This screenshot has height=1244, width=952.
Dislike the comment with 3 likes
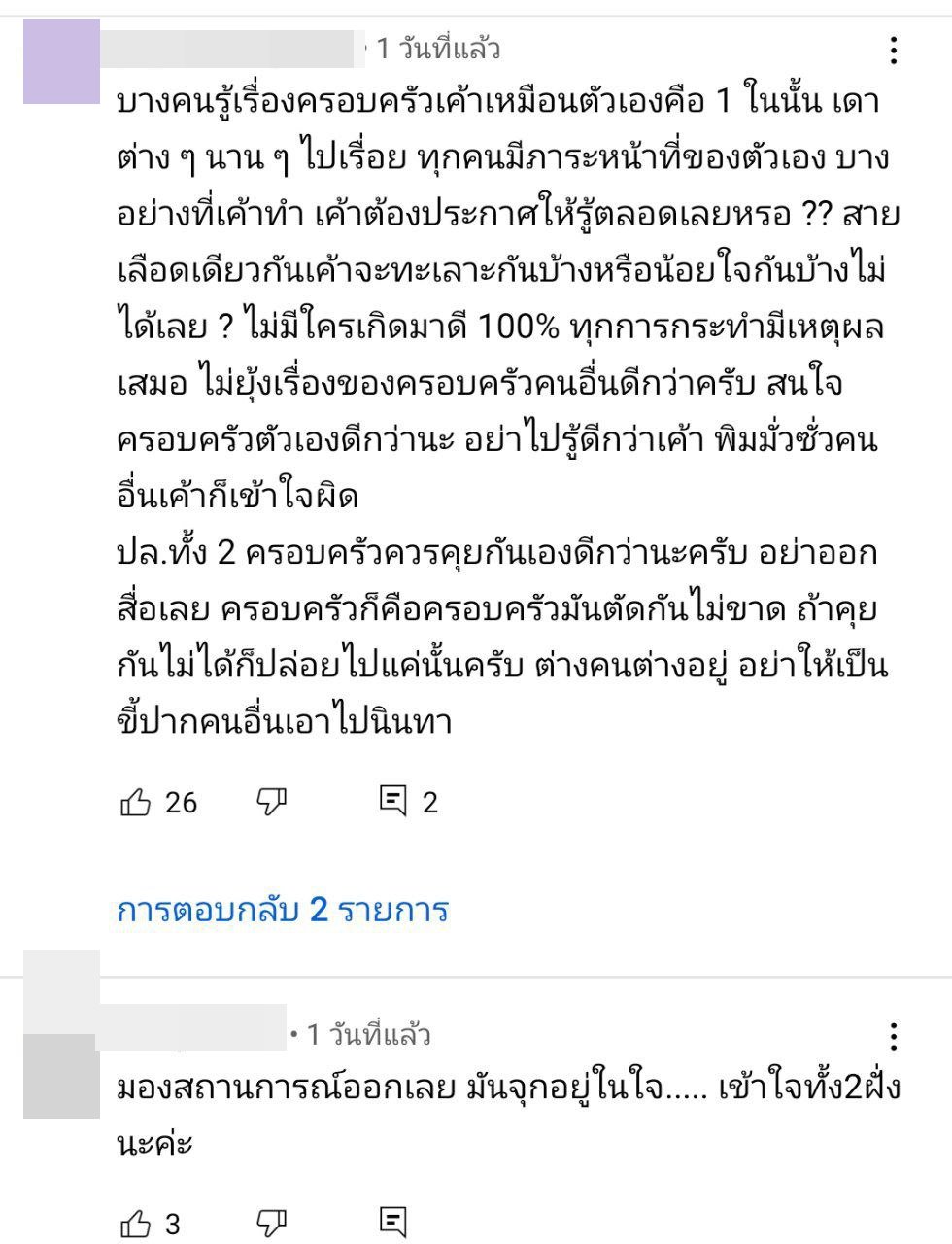pyautogui.click(x=272, y=1224)
